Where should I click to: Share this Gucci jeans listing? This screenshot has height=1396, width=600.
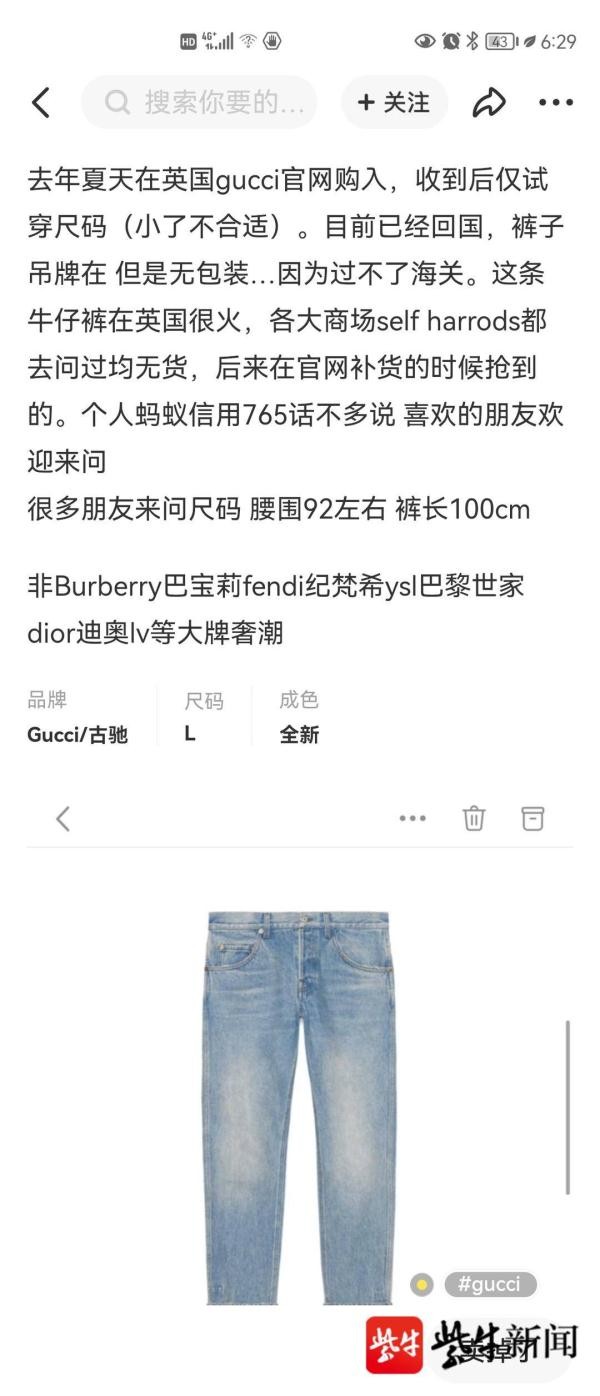(489, 102)
